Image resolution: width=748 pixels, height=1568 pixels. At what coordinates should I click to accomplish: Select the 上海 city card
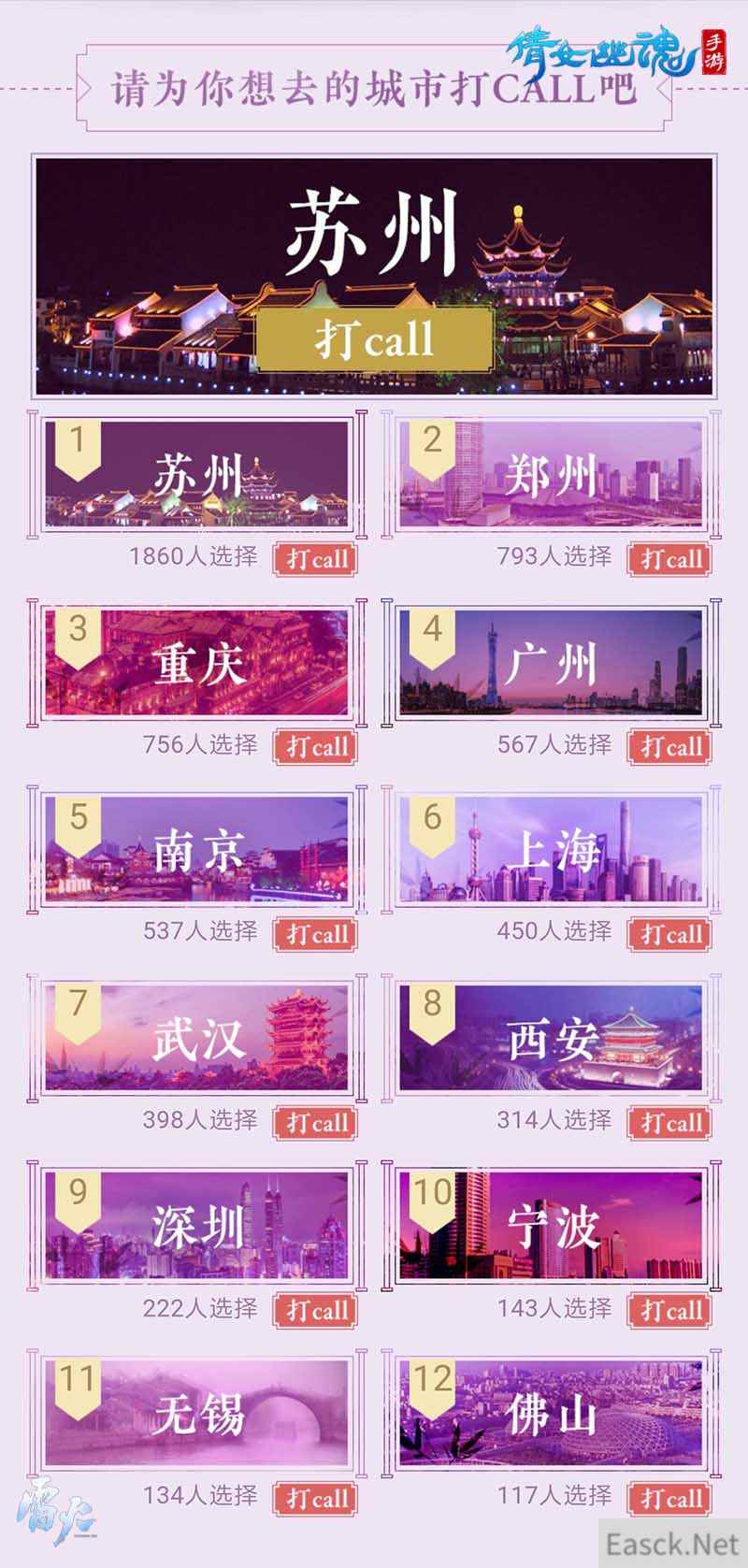[x=552, y=851]
